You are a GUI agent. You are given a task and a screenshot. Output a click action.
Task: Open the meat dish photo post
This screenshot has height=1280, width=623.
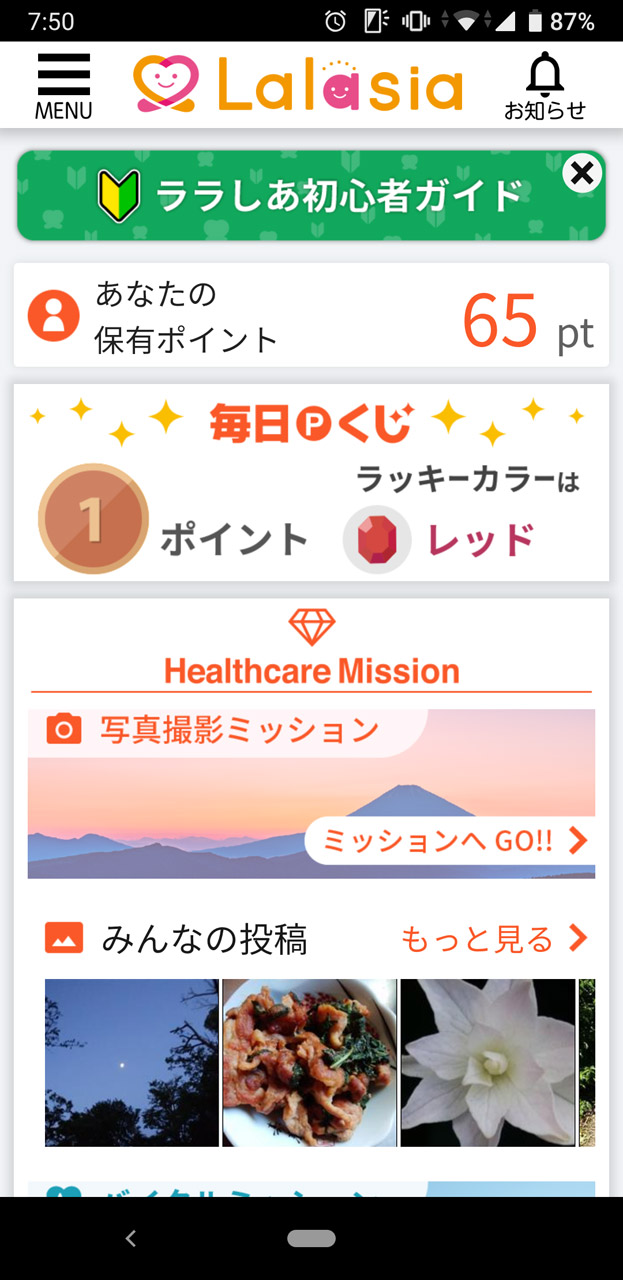point(310,1062)
